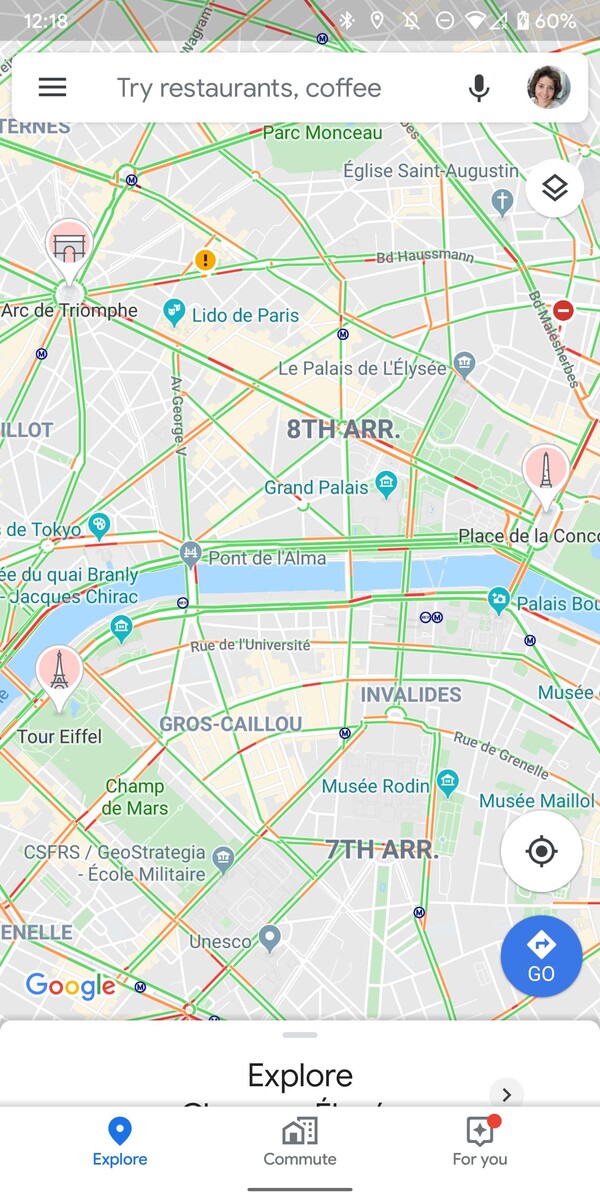Tap the red road closure icon

pos(563,311)
